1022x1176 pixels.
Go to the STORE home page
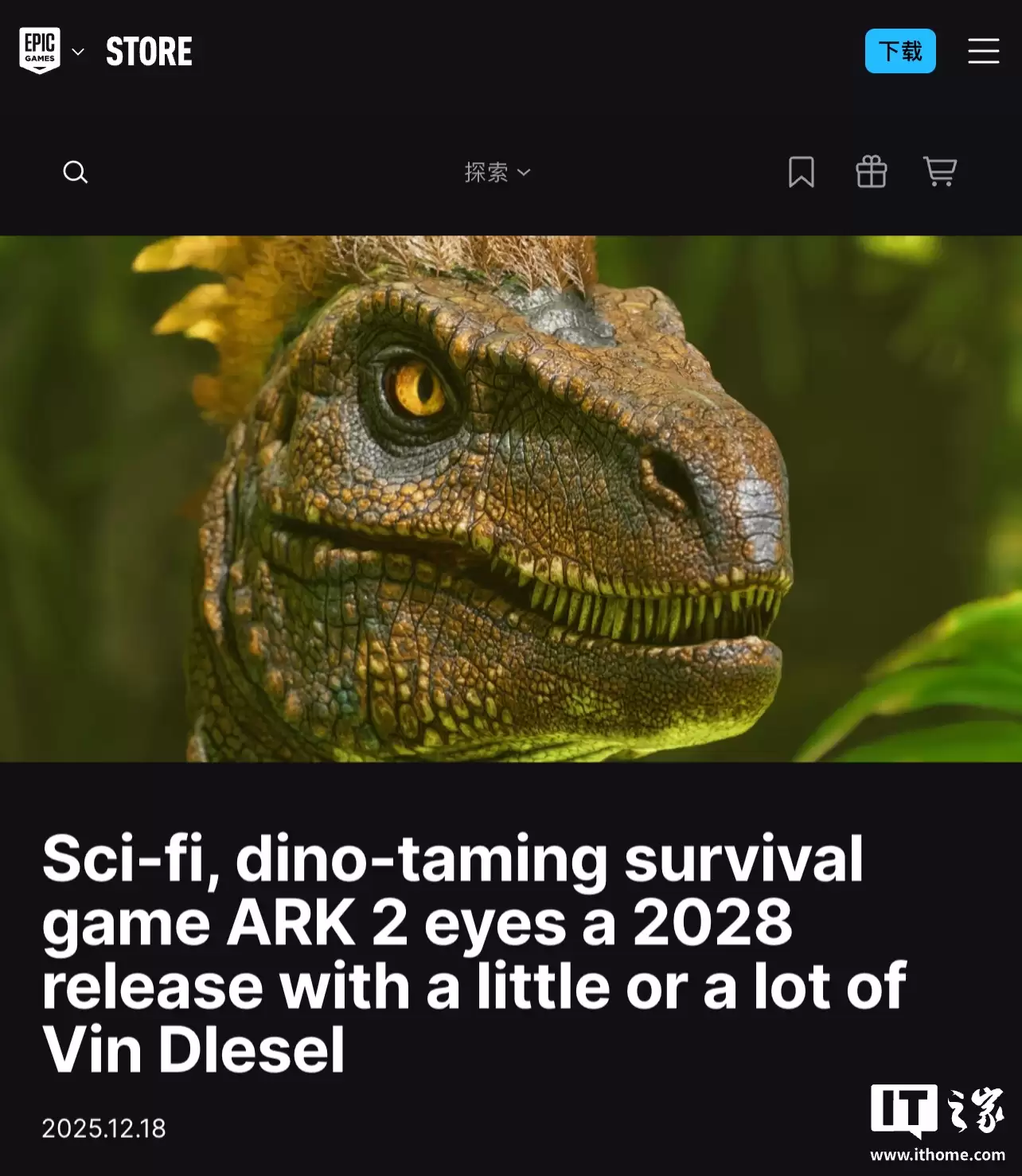coord(149,52)
